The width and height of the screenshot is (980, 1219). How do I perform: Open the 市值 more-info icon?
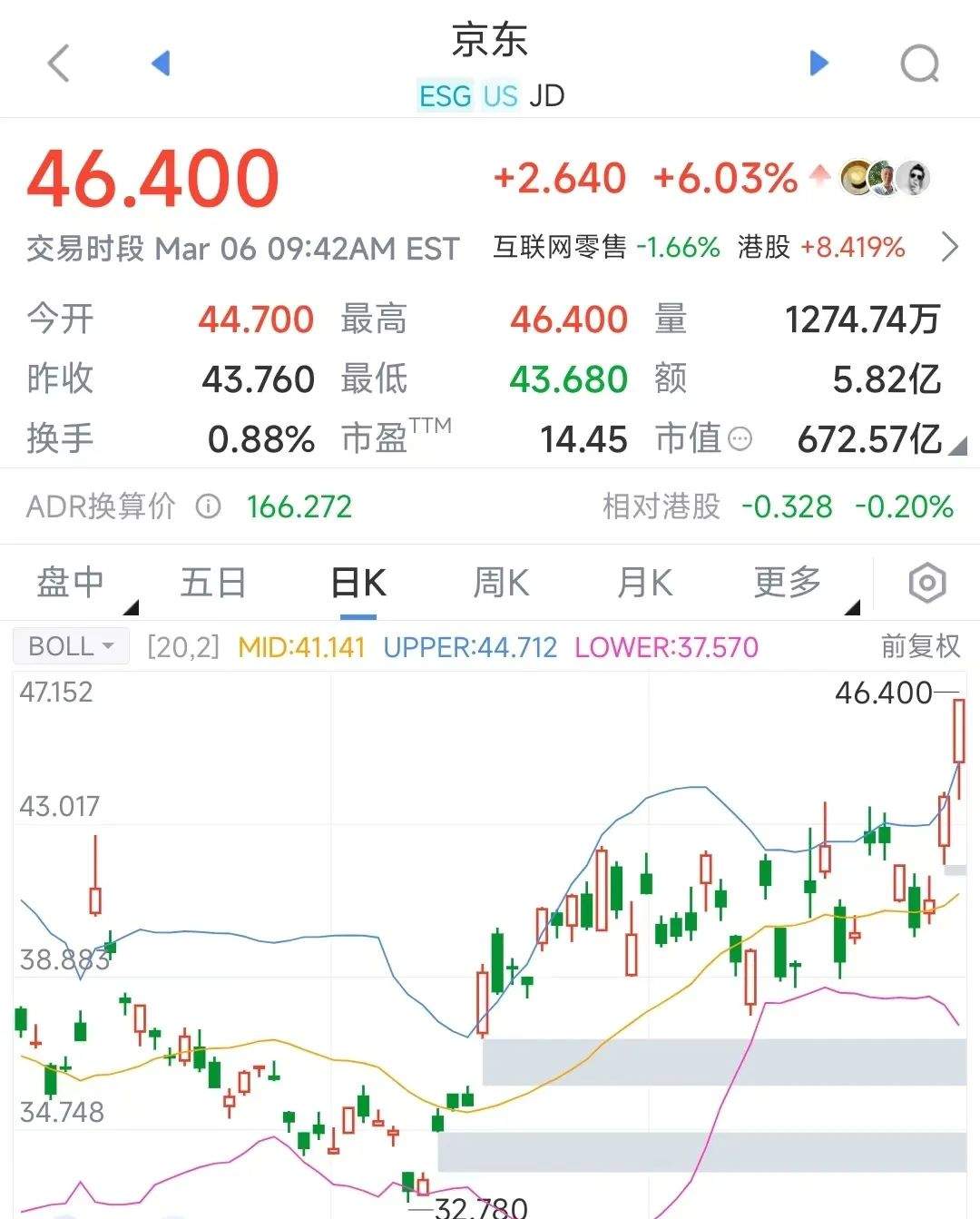740,440
